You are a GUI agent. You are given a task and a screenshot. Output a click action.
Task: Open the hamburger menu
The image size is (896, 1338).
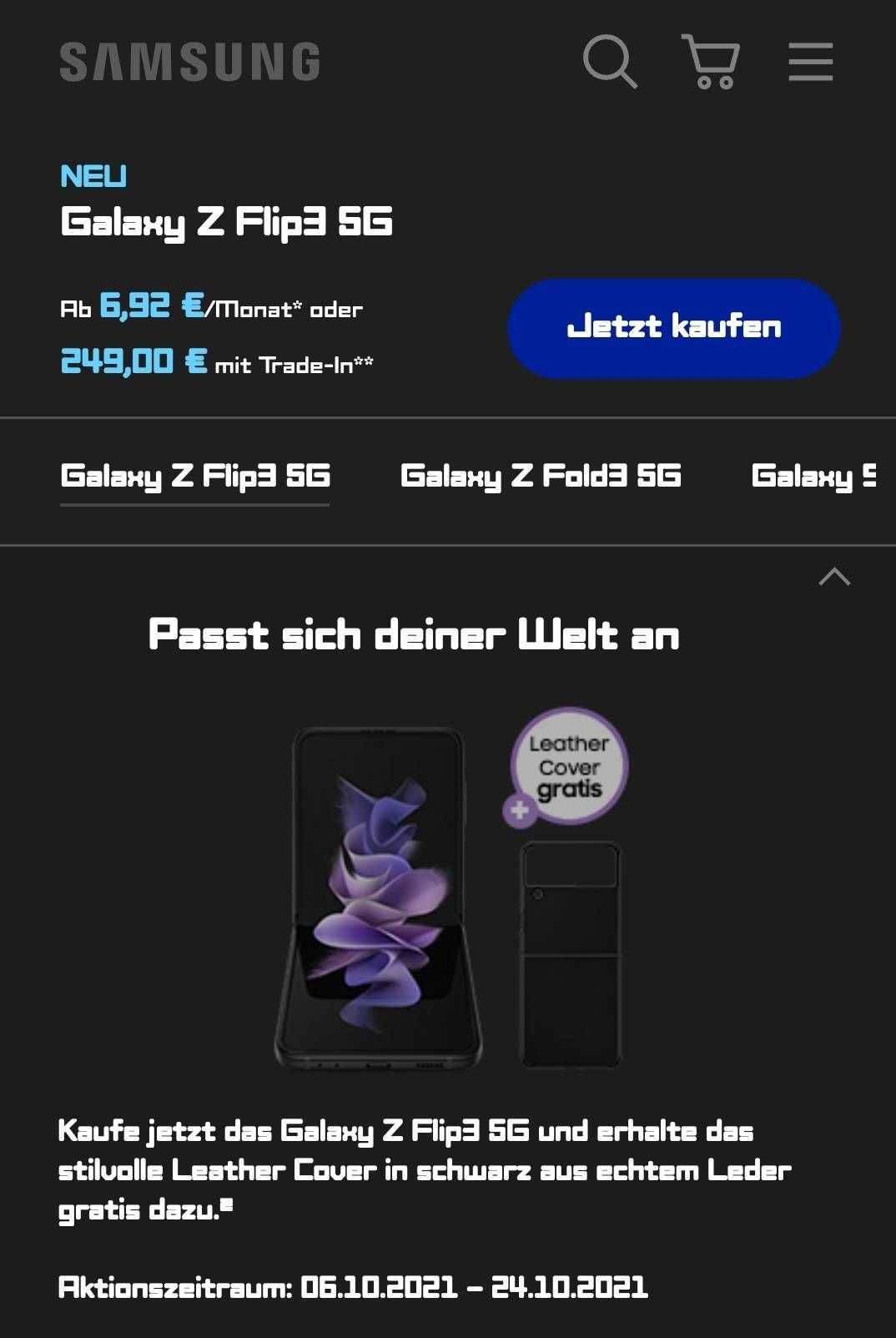810,62
